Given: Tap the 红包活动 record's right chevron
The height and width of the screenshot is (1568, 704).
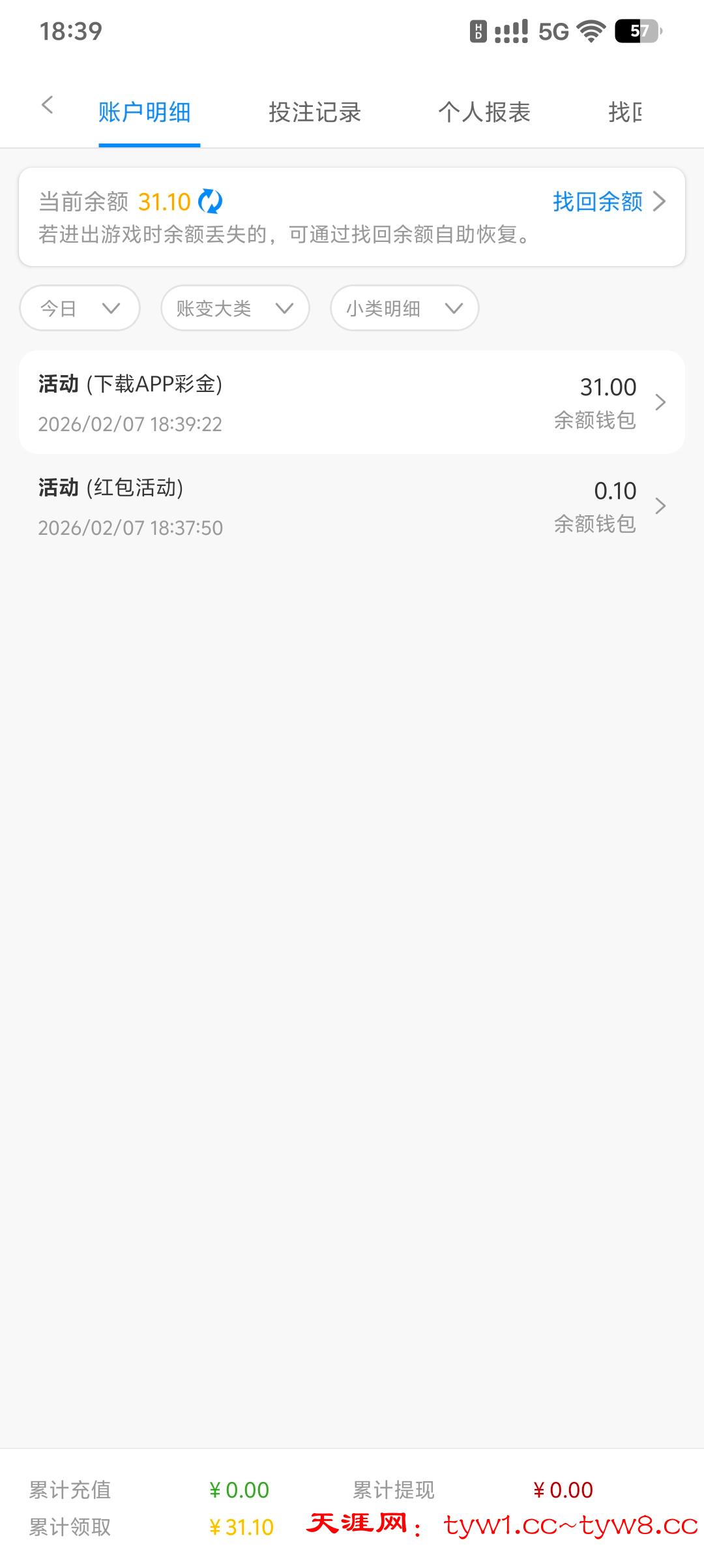Looking at the screenshot, I should [660, 505].
